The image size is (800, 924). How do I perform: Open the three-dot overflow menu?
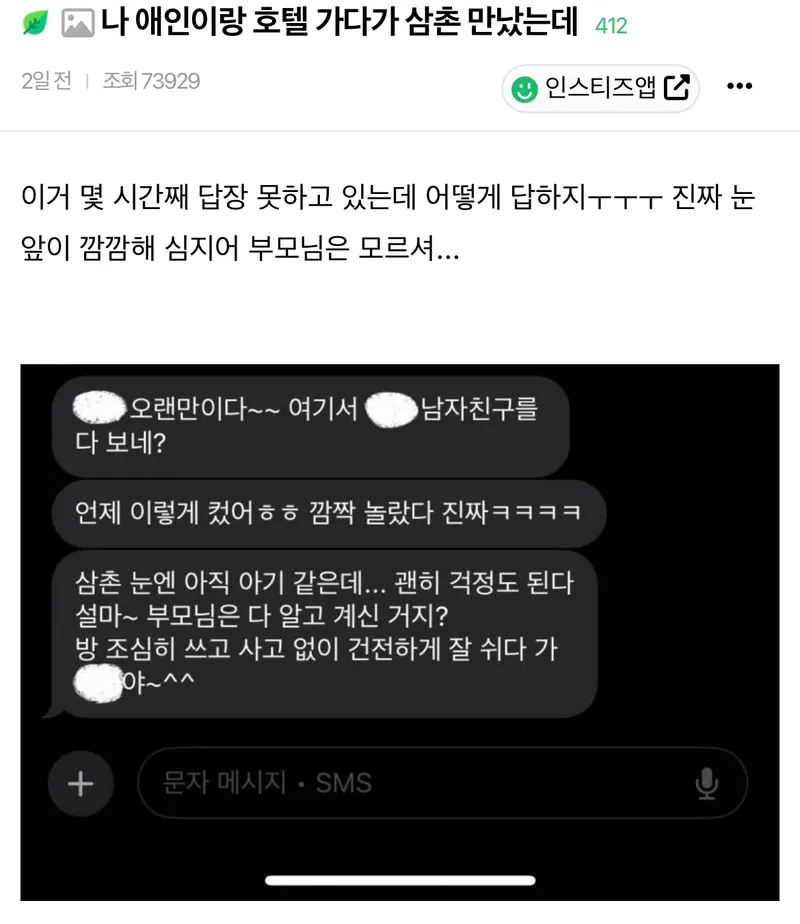pos(739,87)
